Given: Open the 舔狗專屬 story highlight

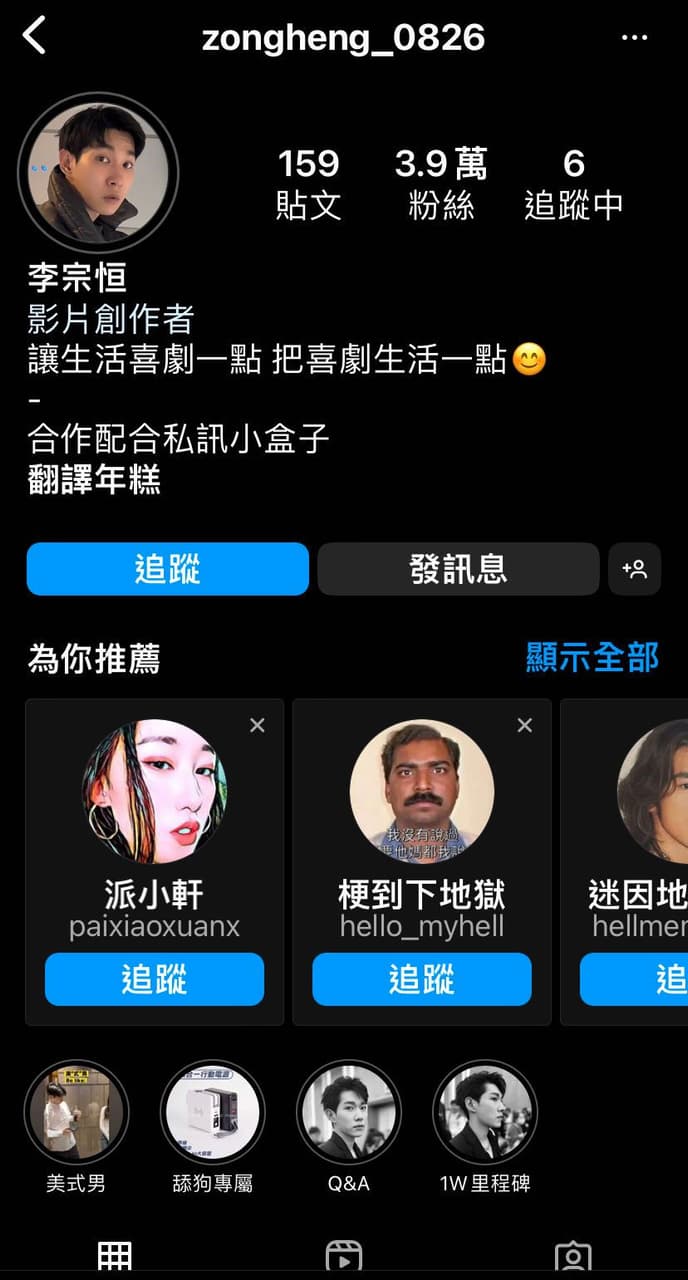Looking at the screenshot, I should [x=212, y=1113].
